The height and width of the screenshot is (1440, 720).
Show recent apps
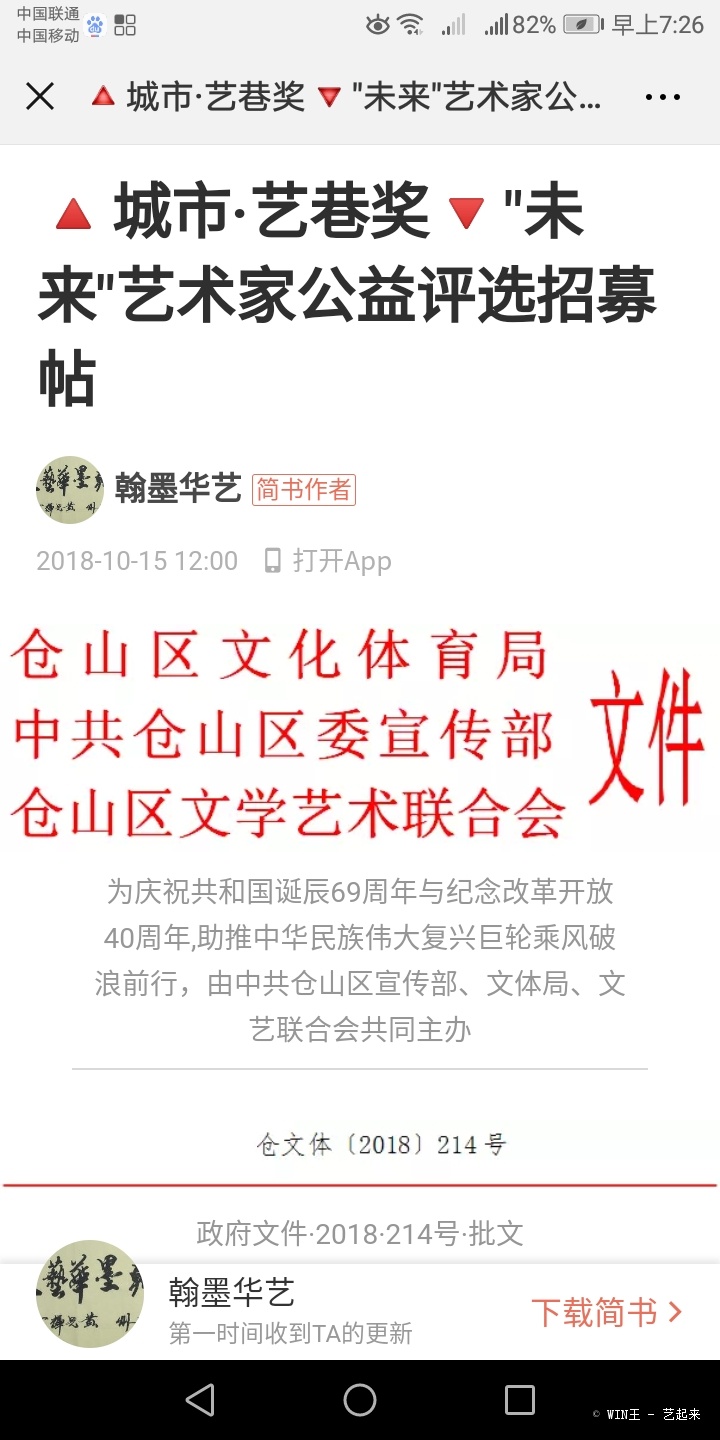tap(520, 1400)
